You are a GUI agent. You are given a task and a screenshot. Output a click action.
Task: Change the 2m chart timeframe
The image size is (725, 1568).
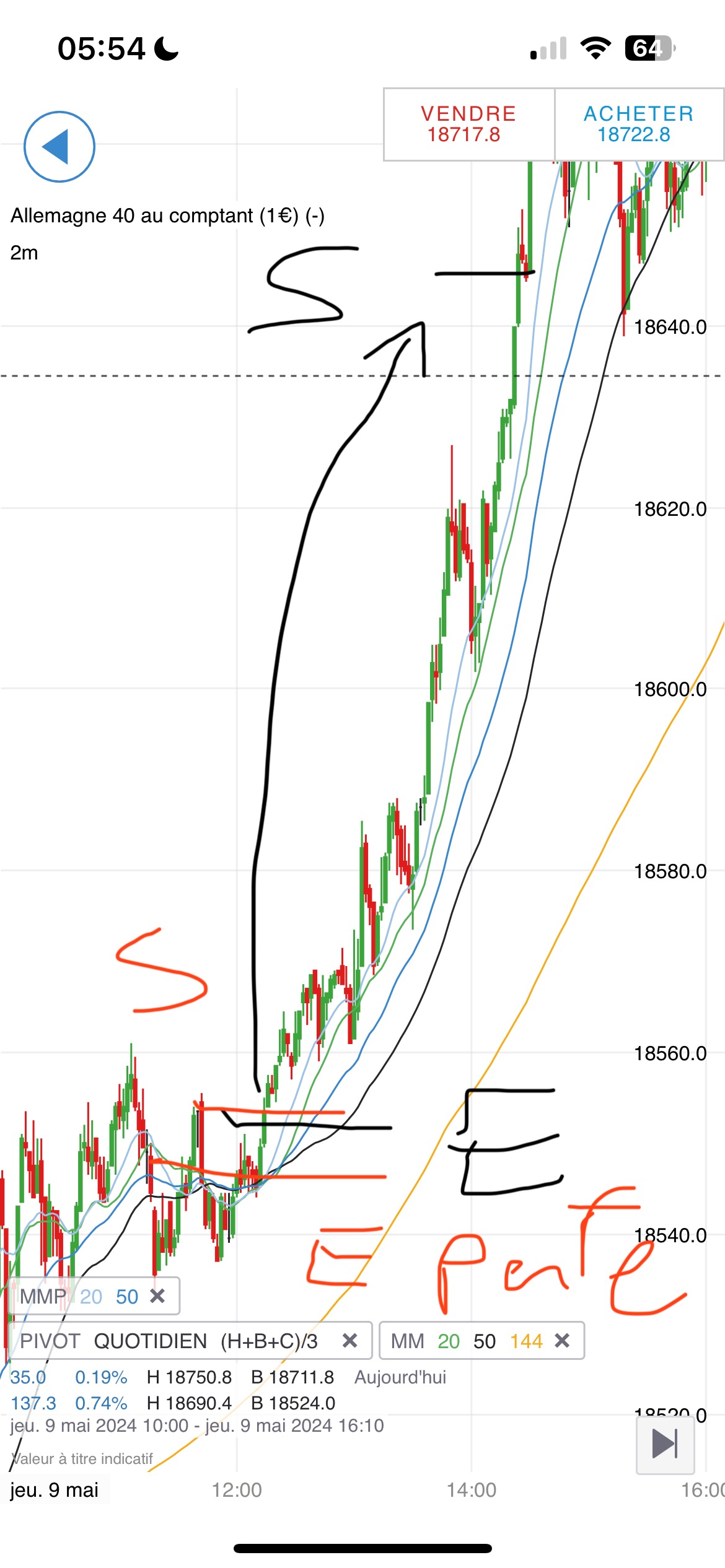(24, 253)
